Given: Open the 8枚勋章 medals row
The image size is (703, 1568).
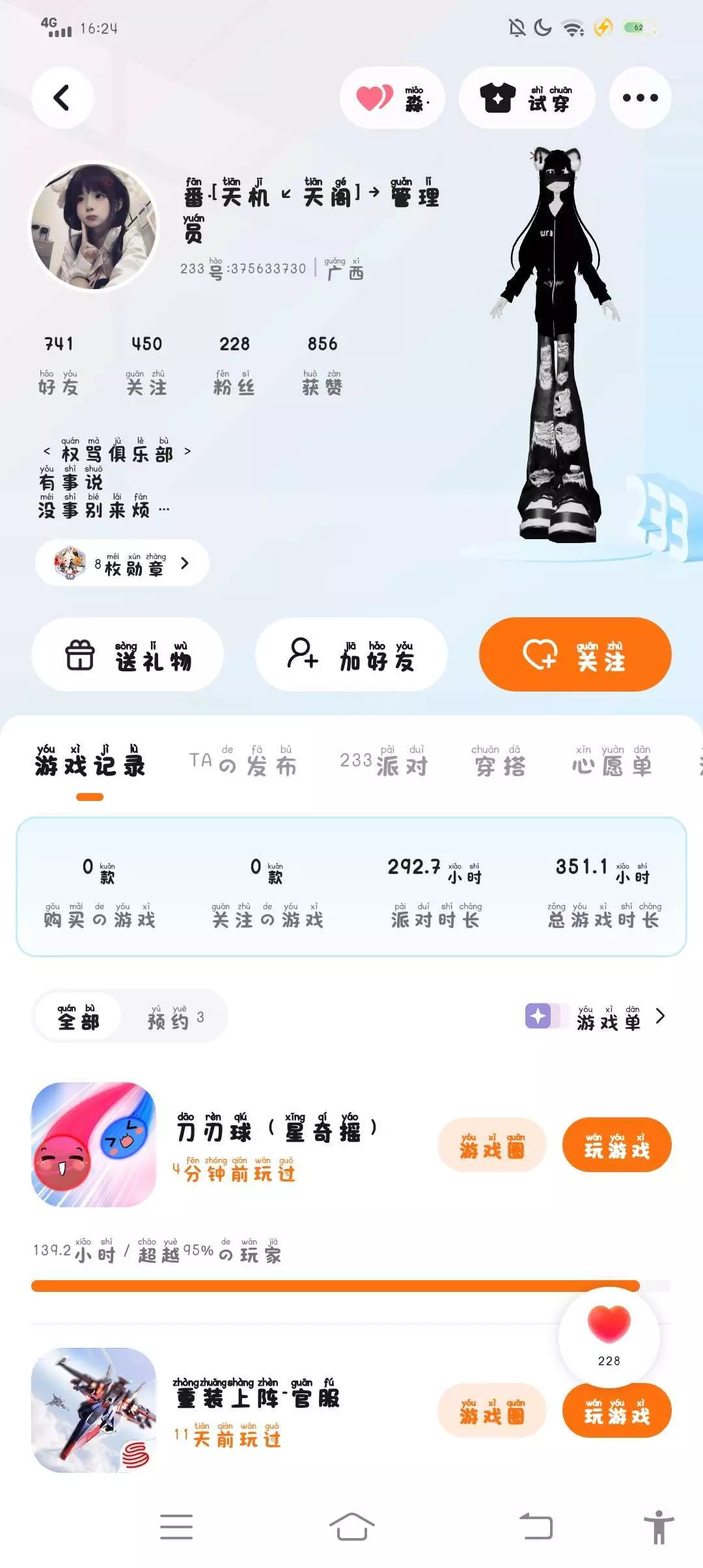Looking at the screenshot, I should coord(122,563).
